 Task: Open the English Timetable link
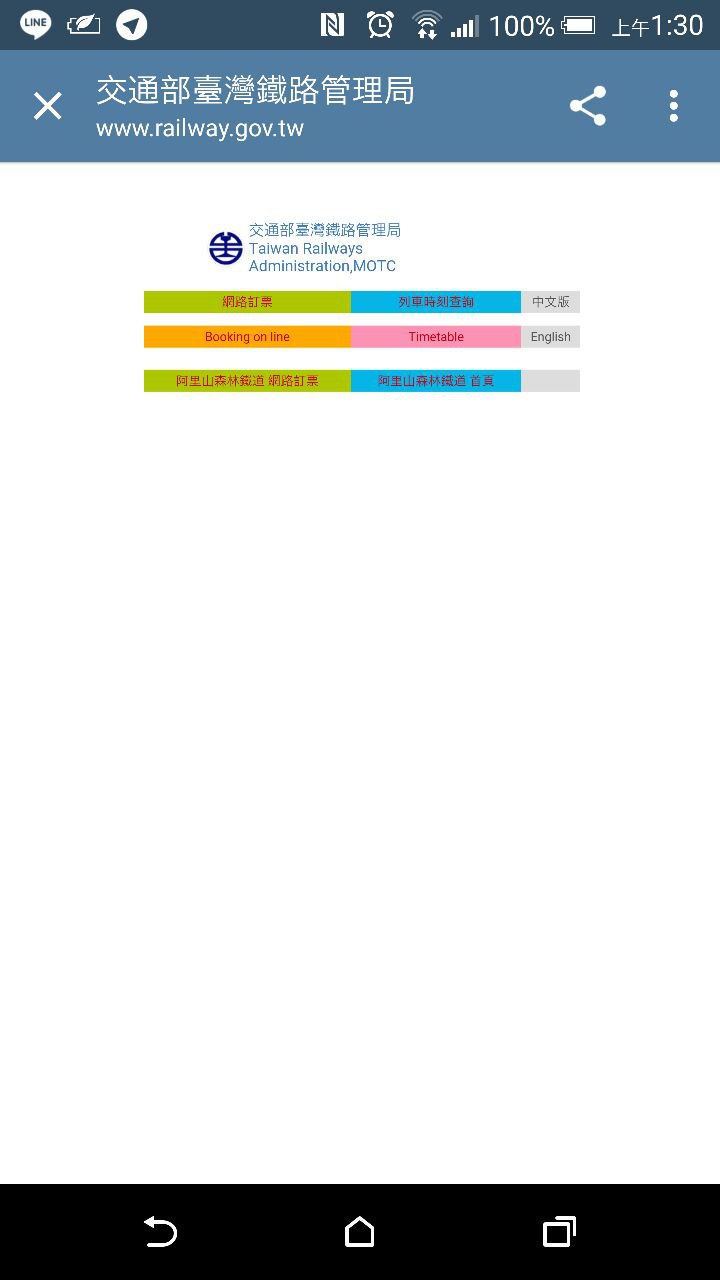click(x=436, y=337)
